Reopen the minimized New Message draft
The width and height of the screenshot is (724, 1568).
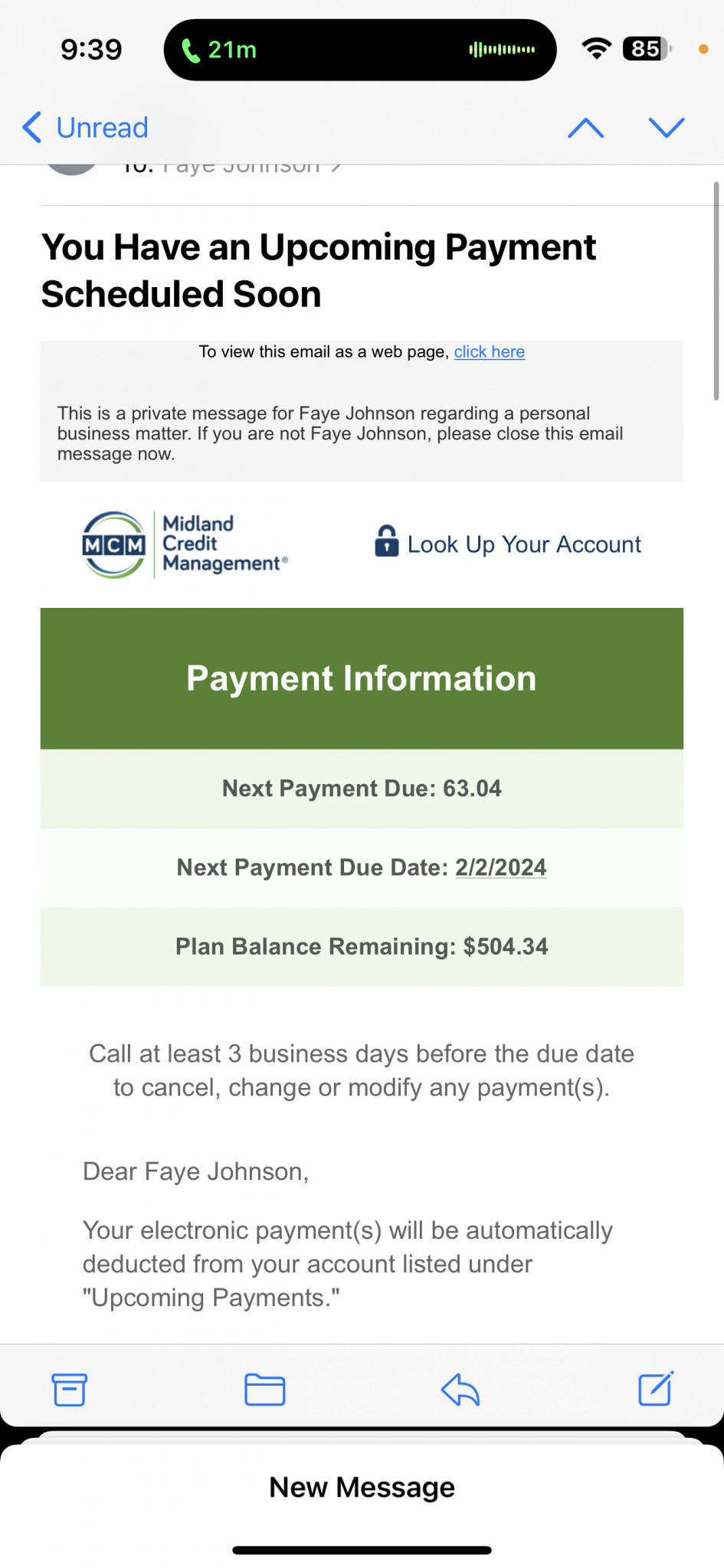362,1488
